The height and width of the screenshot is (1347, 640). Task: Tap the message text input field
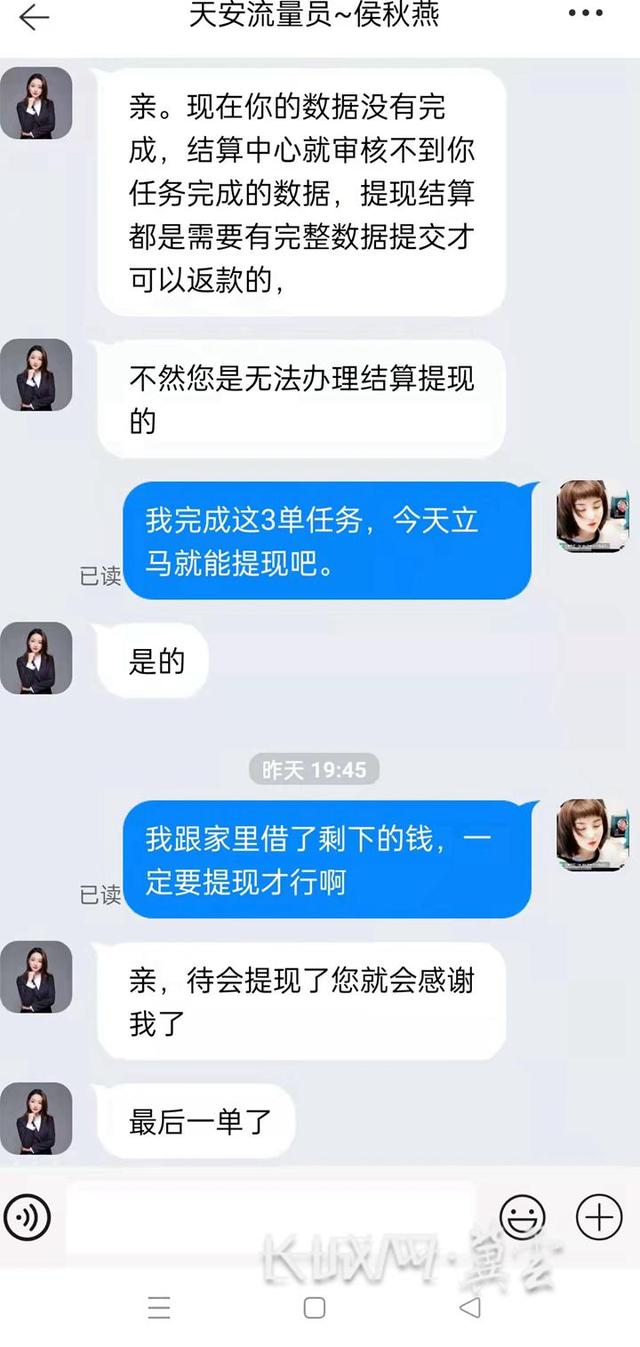click(x=270, y=1216)
